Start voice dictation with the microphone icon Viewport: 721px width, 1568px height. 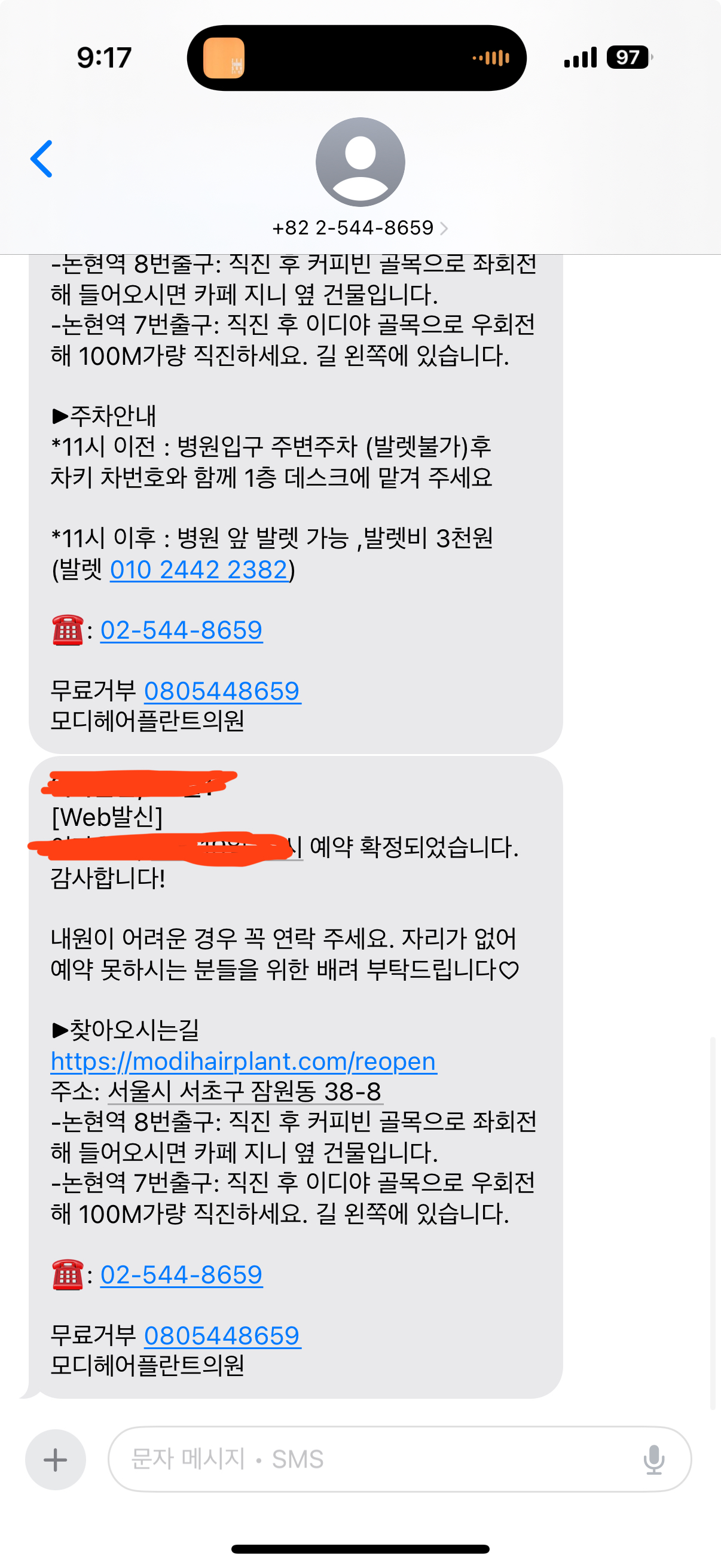654,1460
